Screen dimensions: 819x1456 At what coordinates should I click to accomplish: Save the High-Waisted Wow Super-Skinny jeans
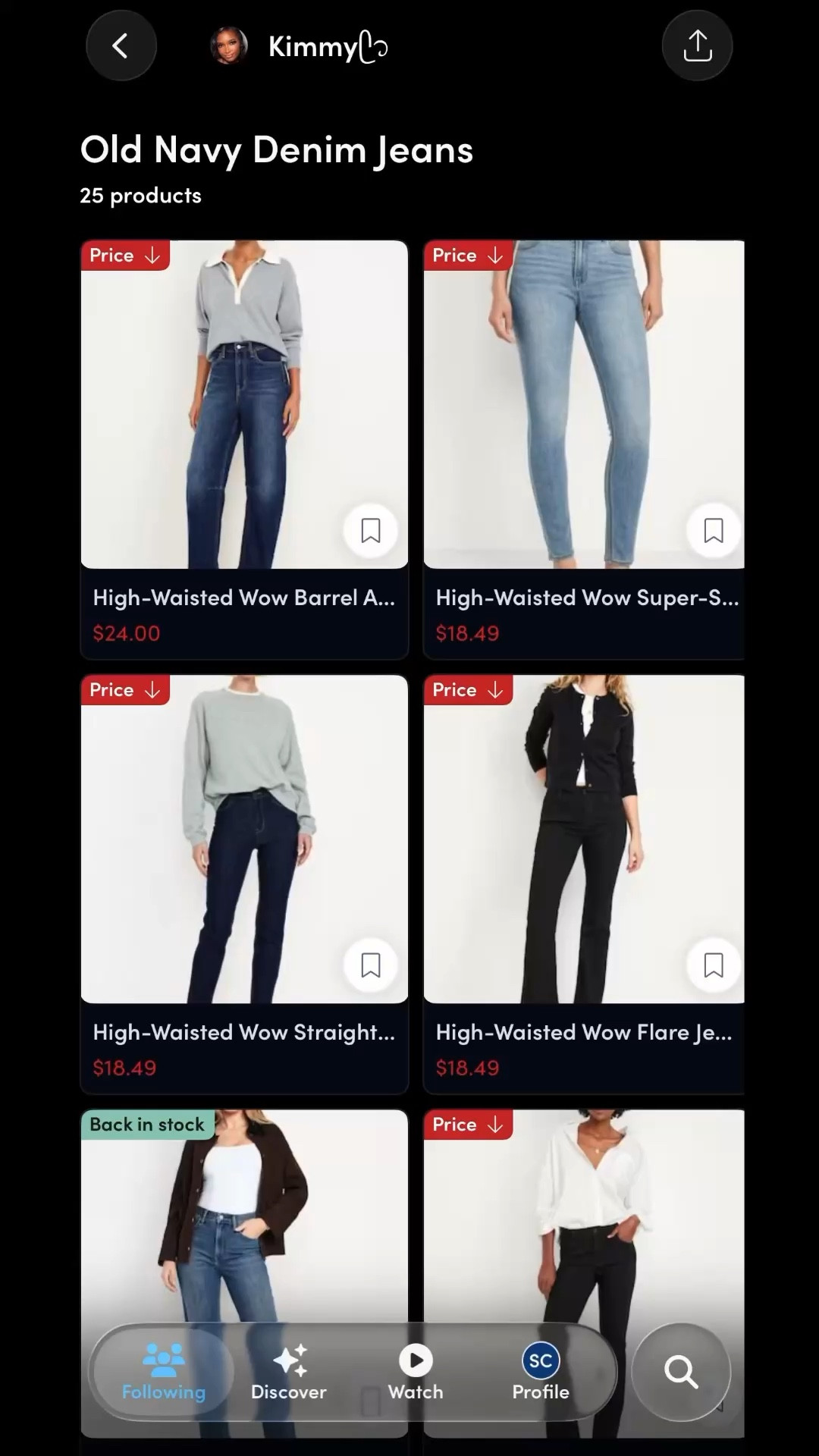pyautogui.click(x=713, y=531)
